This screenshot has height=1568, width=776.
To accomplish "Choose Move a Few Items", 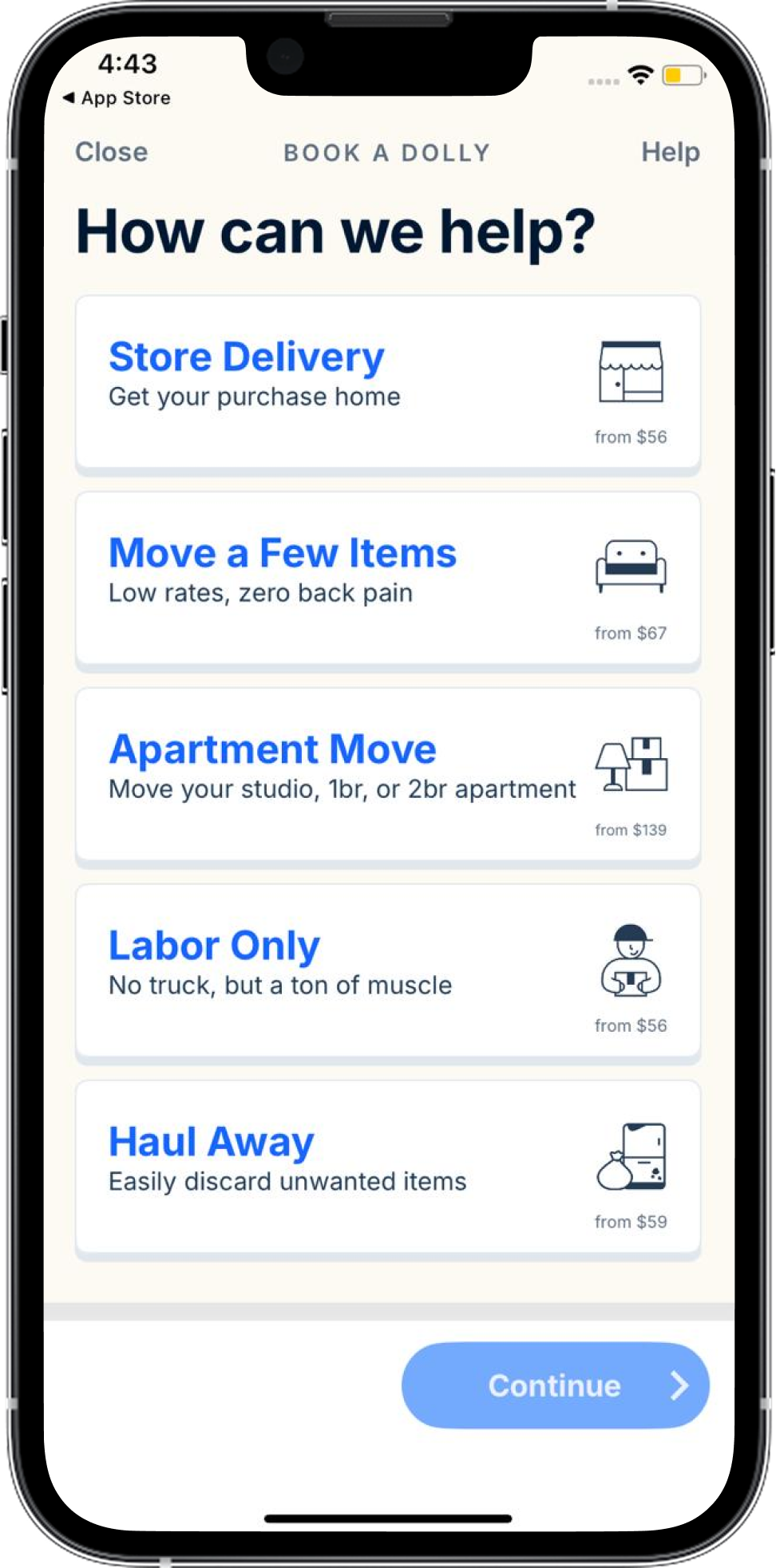I will click(388, 579).
